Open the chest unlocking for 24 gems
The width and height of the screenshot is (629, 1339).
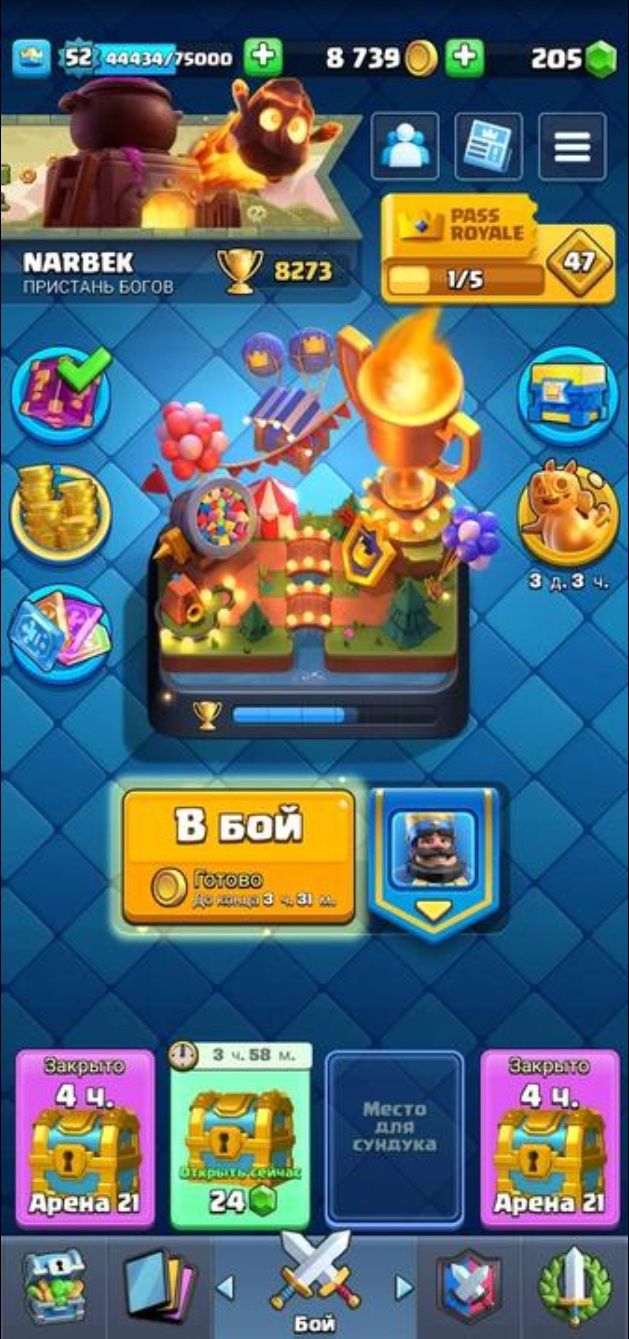pos(241,1140)
